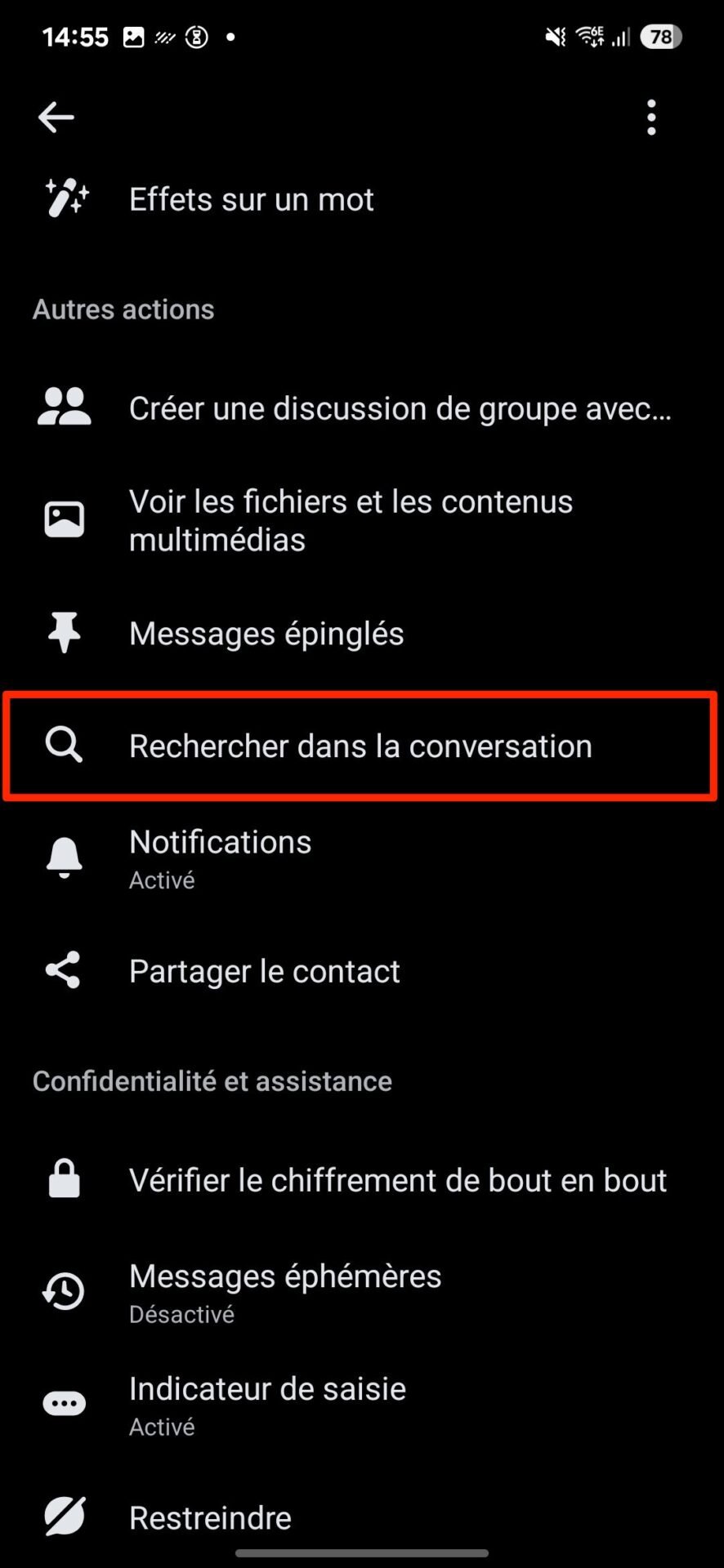724x1568 pixels.
Task: Open the three-dot overflow menu
Action: (x=650, y=118)
